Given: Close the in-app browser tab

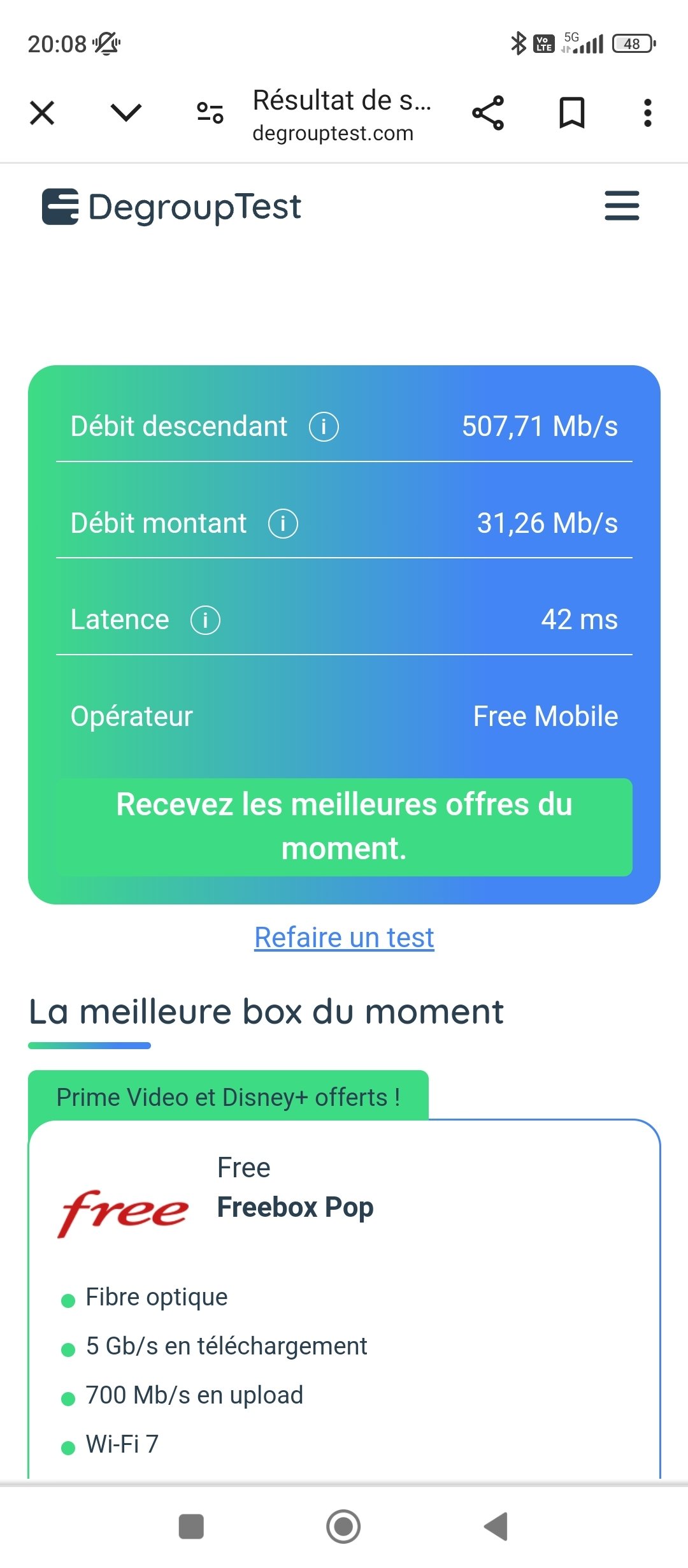Looking at the screenshot, I should (x=42, y=113).
